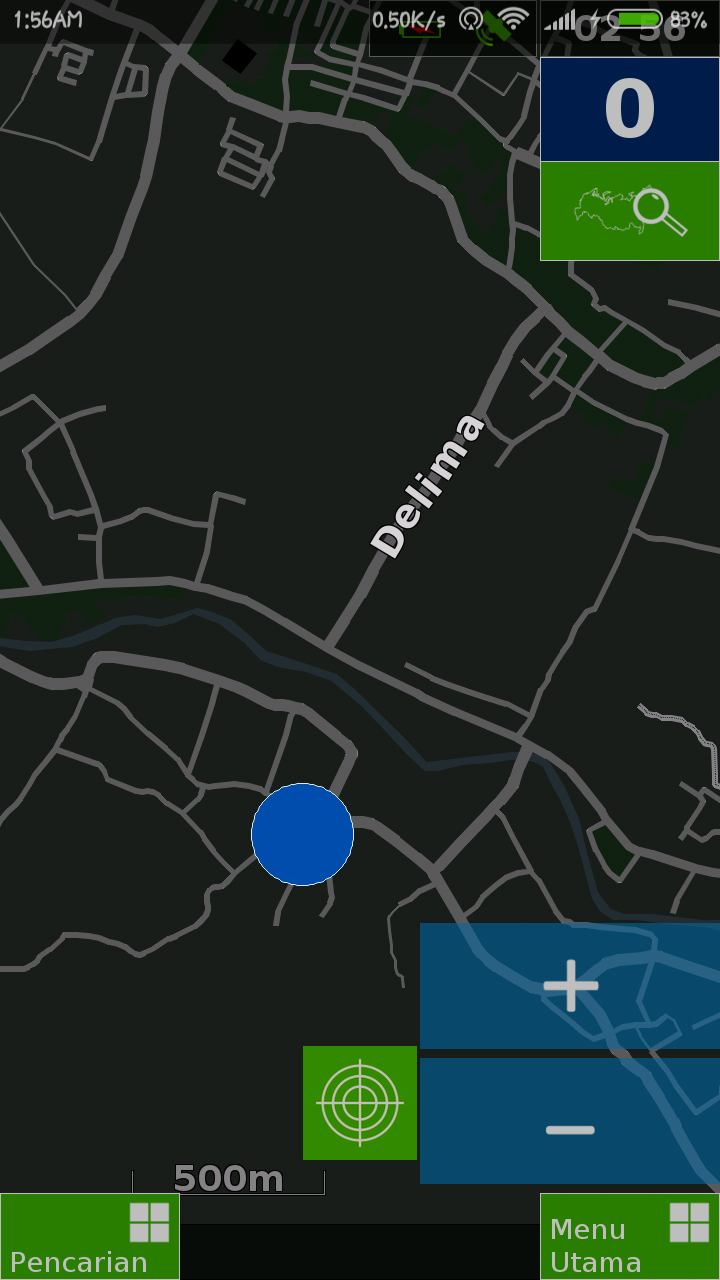Viewport: 720px width, 1280px height.
Task: Tap the 0.50K/s network speed indicator
Action: 408,16
